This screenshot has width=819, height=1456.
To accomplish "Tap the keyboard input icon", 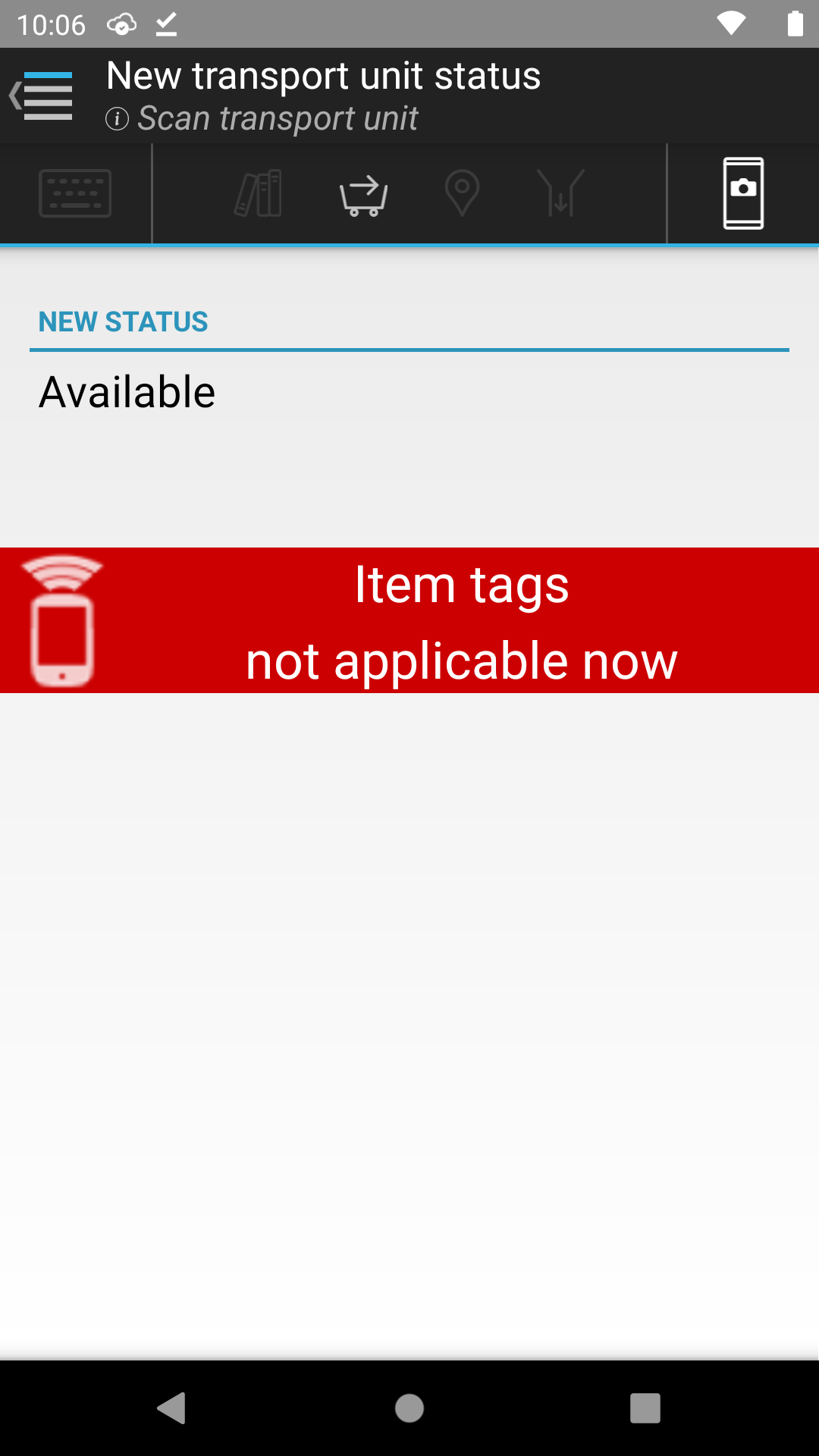I will click(75, 193).
